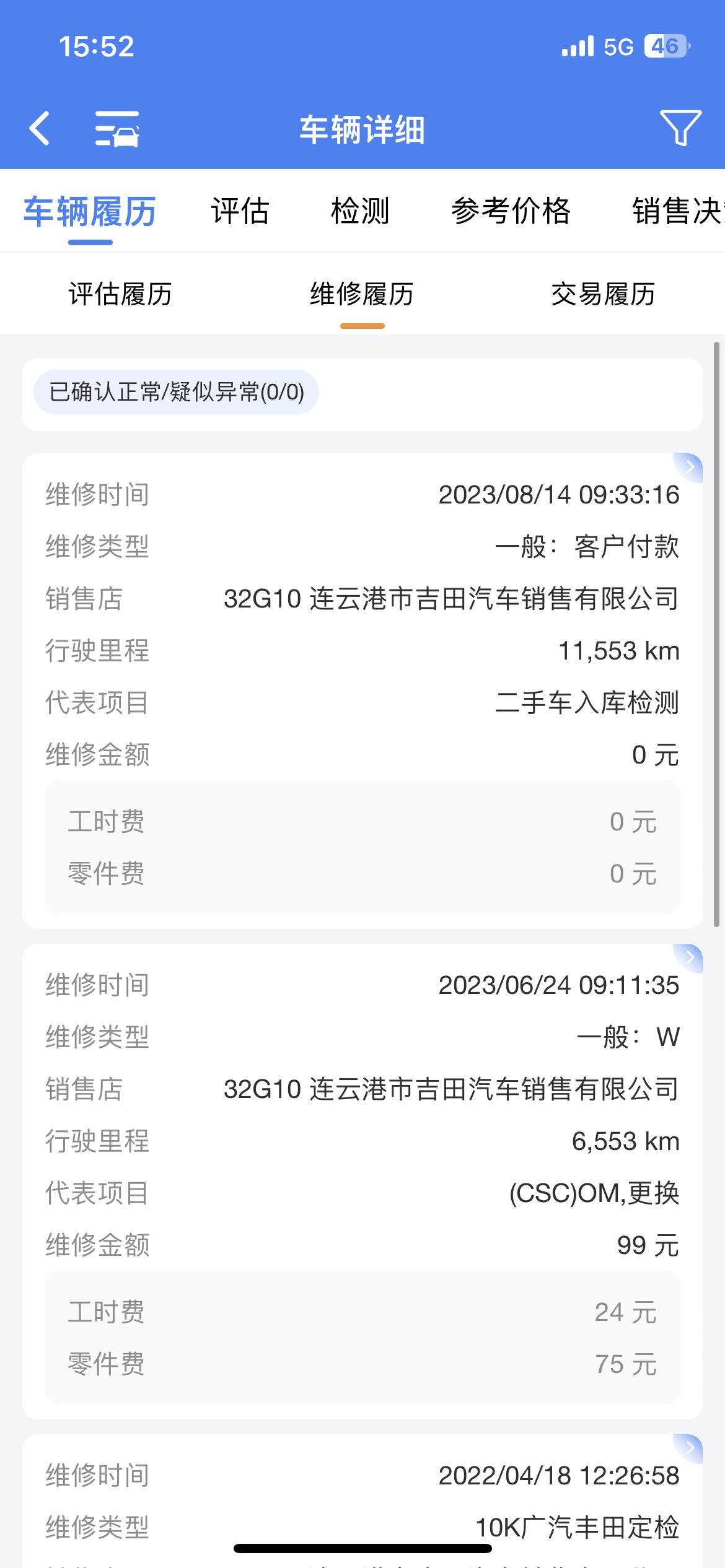This screenshot has height=1568, width=725.
Task: Open the vehicle list icon
Action: (116, 129)
